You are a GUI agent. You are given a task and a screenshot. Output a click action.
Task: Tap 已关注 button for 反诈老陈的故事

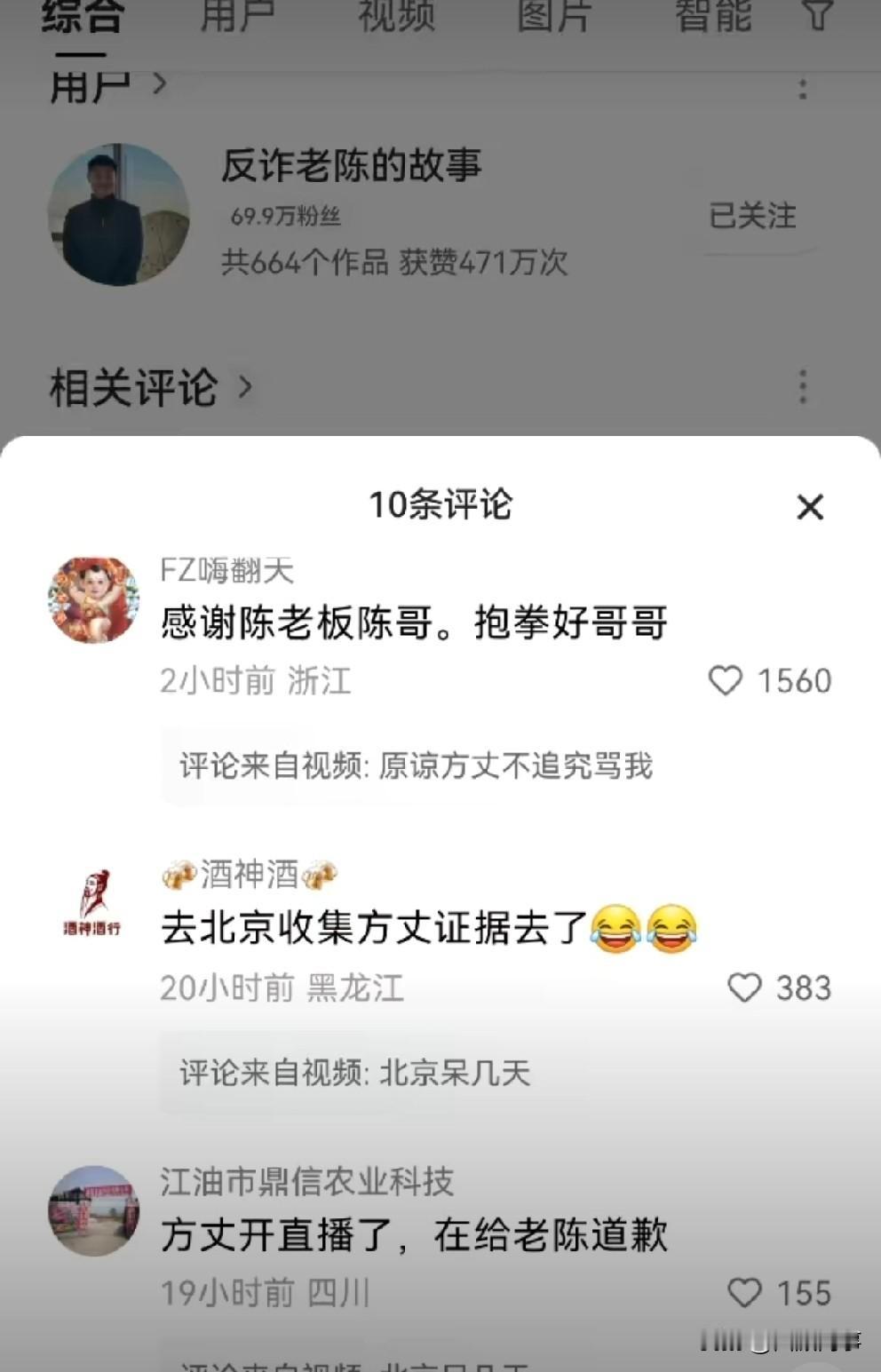point(752,216)
